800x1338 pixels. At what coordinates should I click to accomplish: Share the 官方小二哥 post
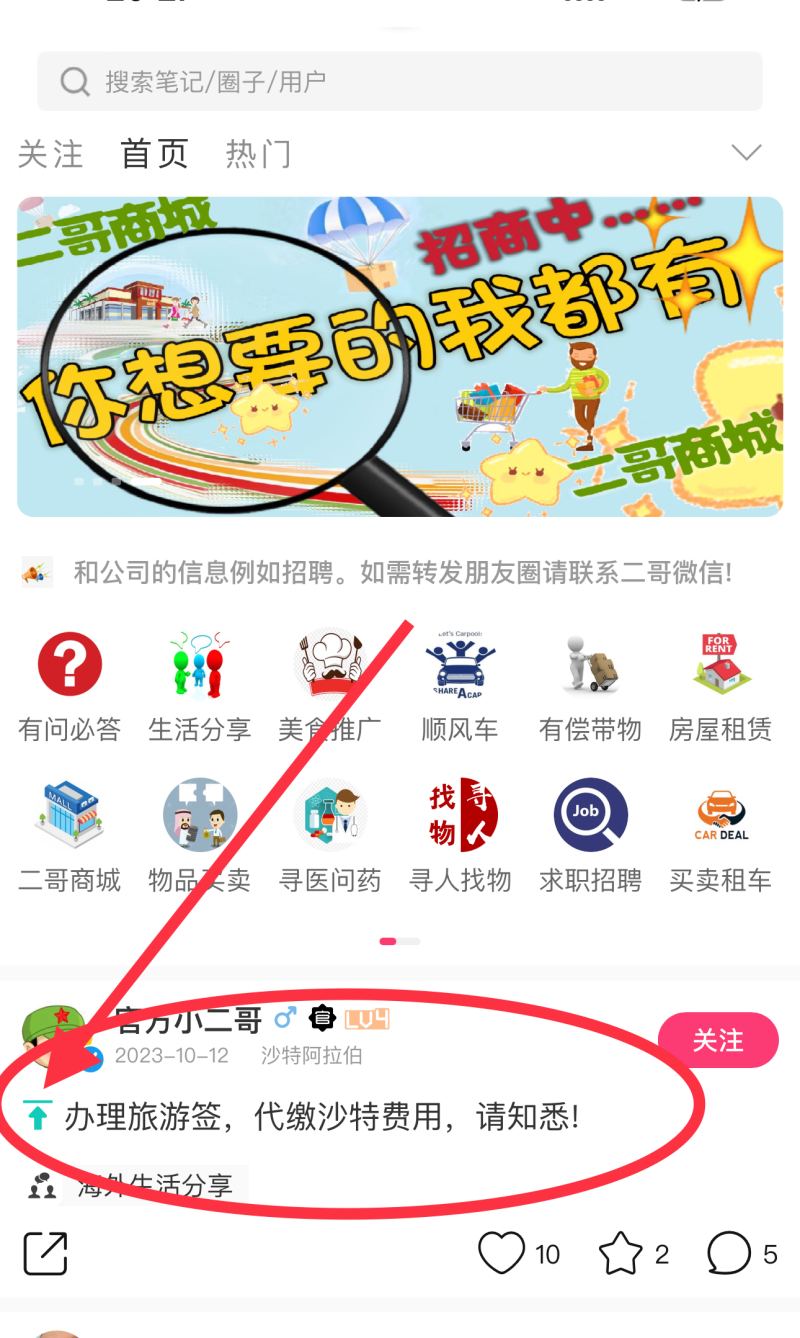click(45, 1253)
